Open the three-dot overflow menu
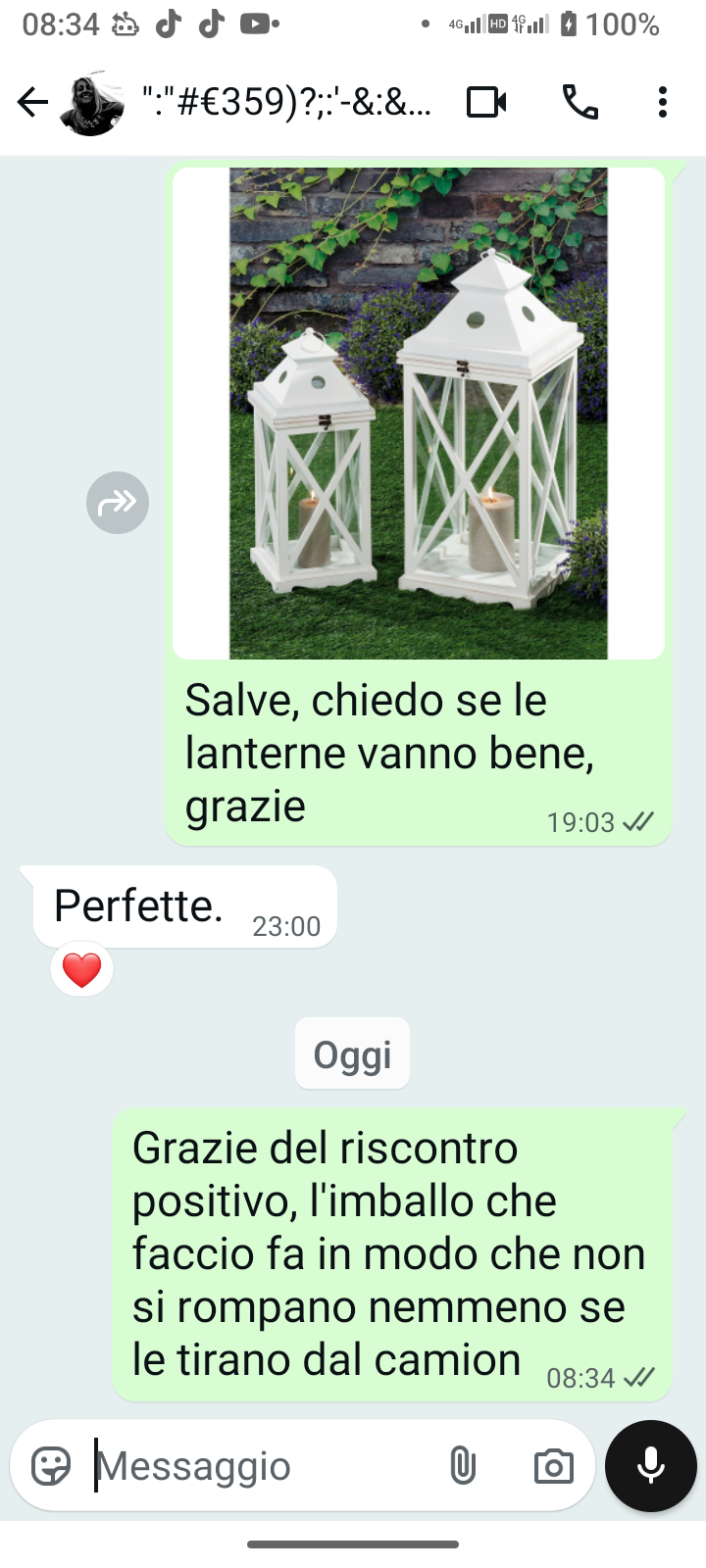 pyautogui.click(x=663, y=102)
